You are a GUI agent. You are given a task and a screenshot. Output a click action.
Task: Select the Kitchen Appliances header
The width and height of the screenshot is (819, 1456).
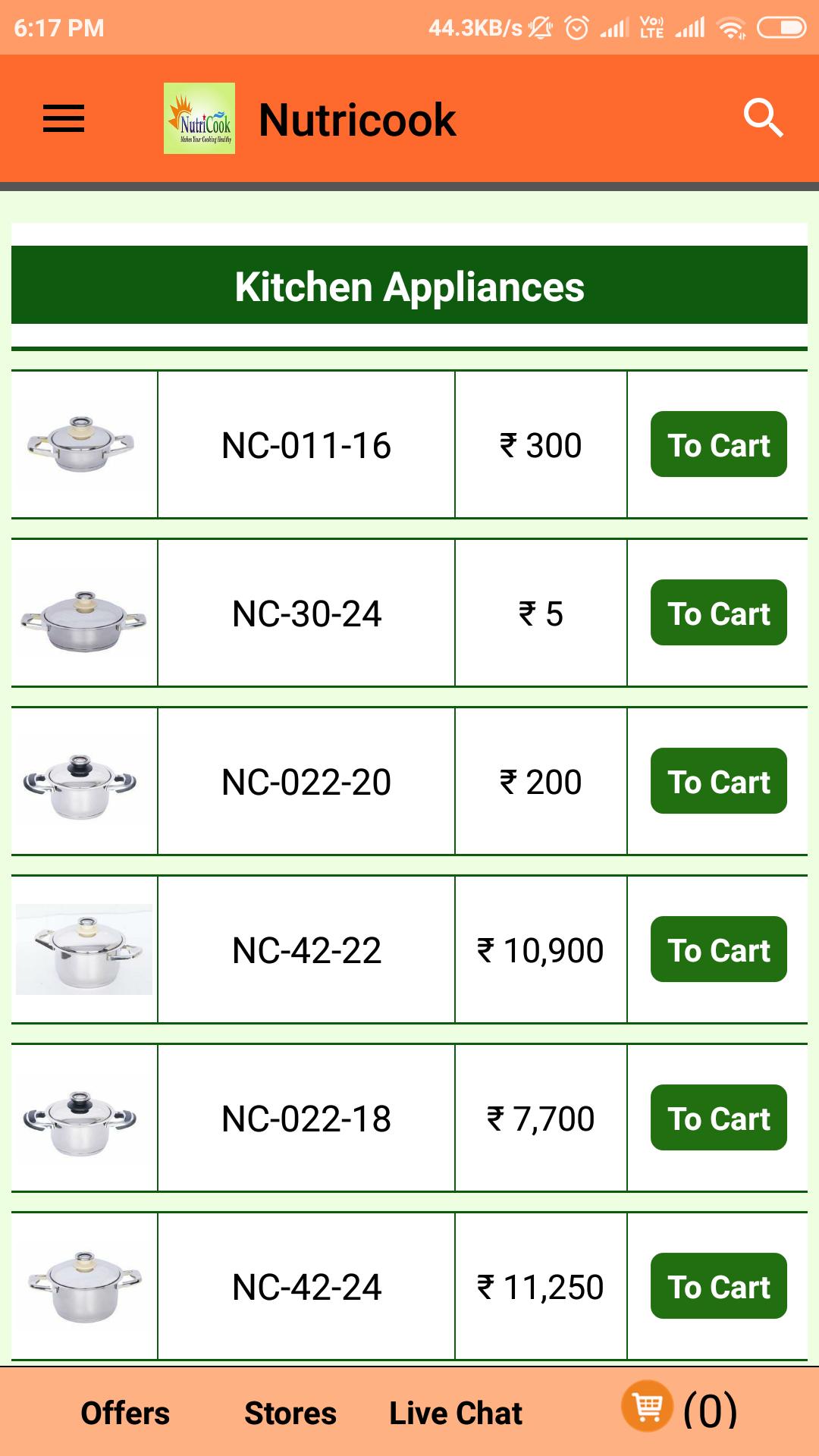[409, 286]
